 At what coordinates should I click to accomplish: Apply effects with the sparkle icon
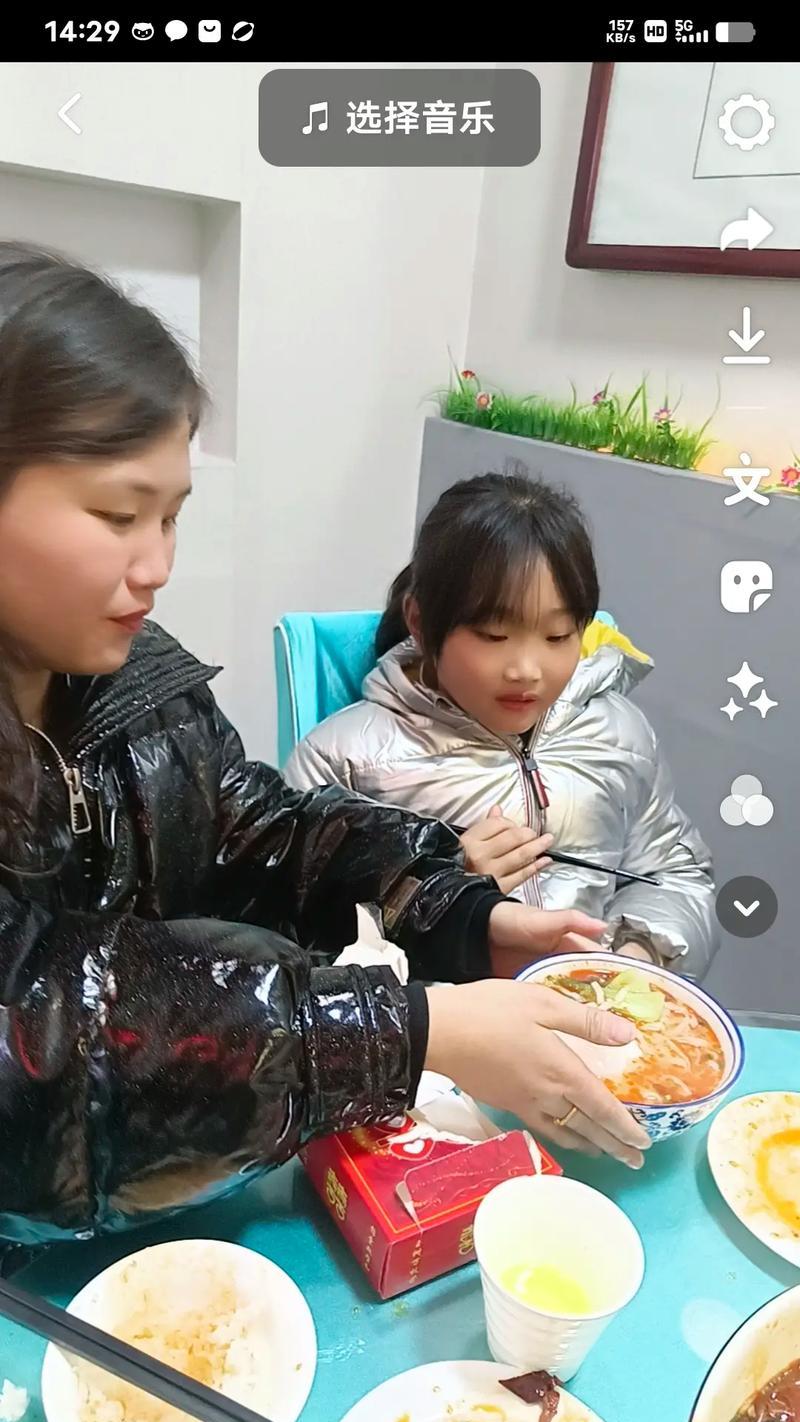click(x=746, y=692)
